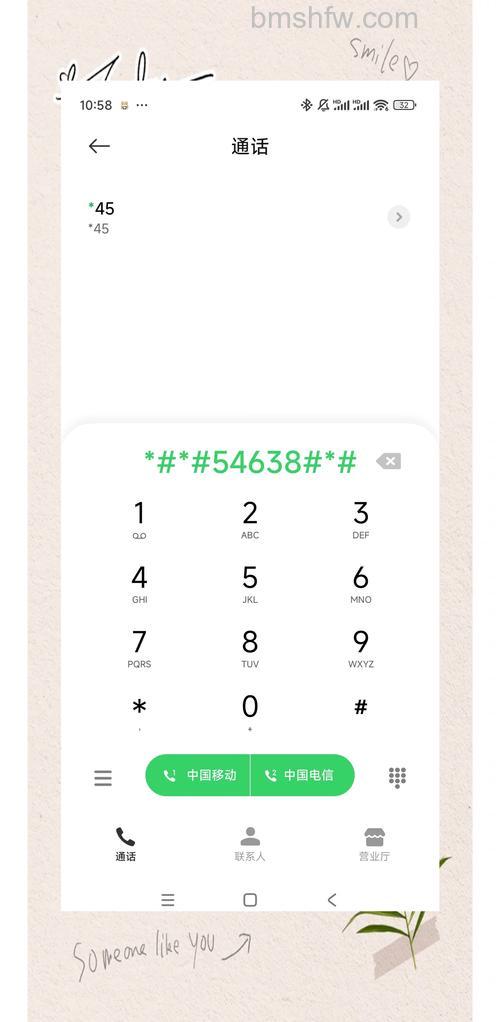Enter the star symbol key
Viewport: 500px width, 1022px height.
pyautogui.click(x=140, y=712)
